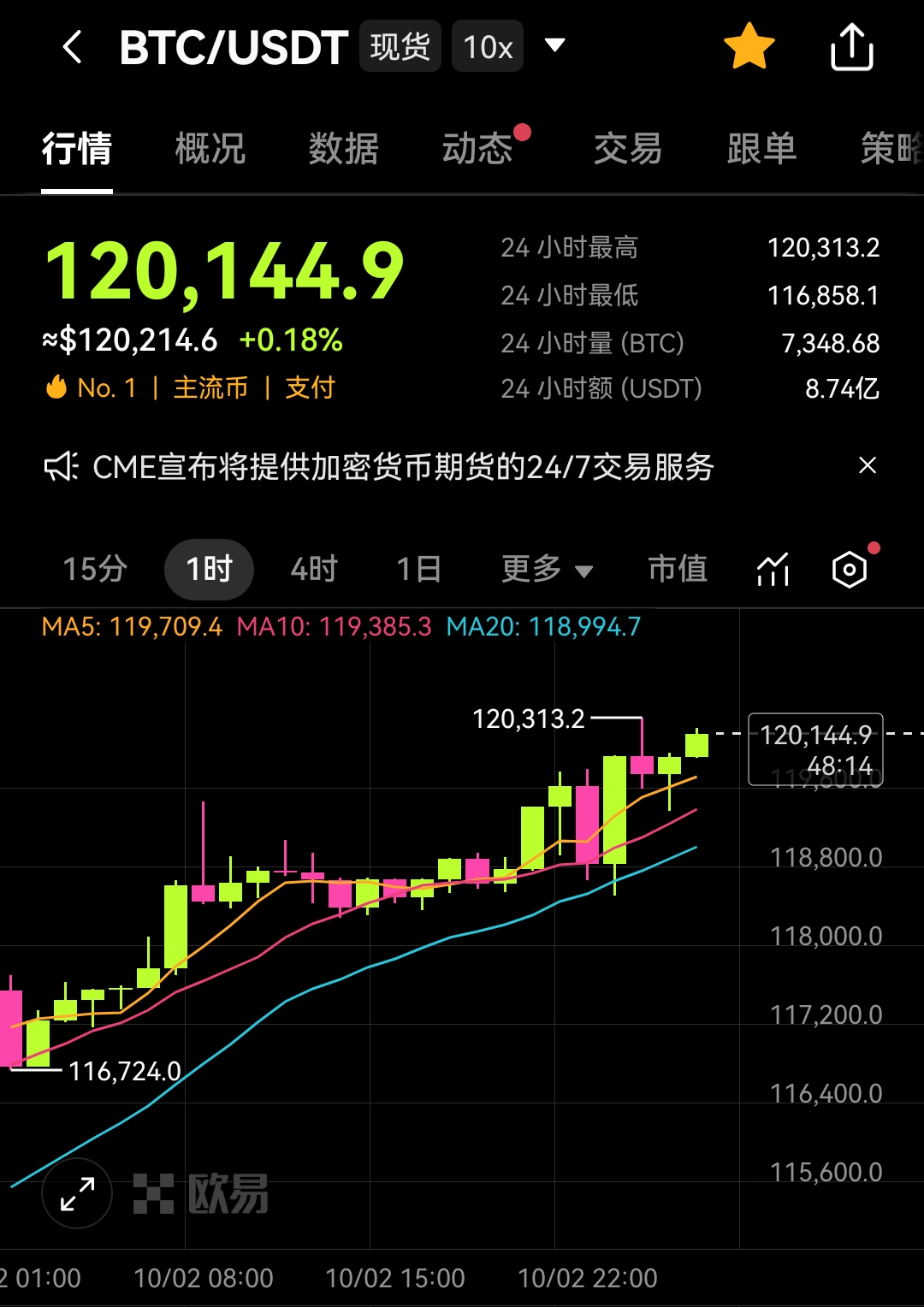924x1307 pixels.
Task: Tap the back arrow to exit the pair
Action: [73, 47]
